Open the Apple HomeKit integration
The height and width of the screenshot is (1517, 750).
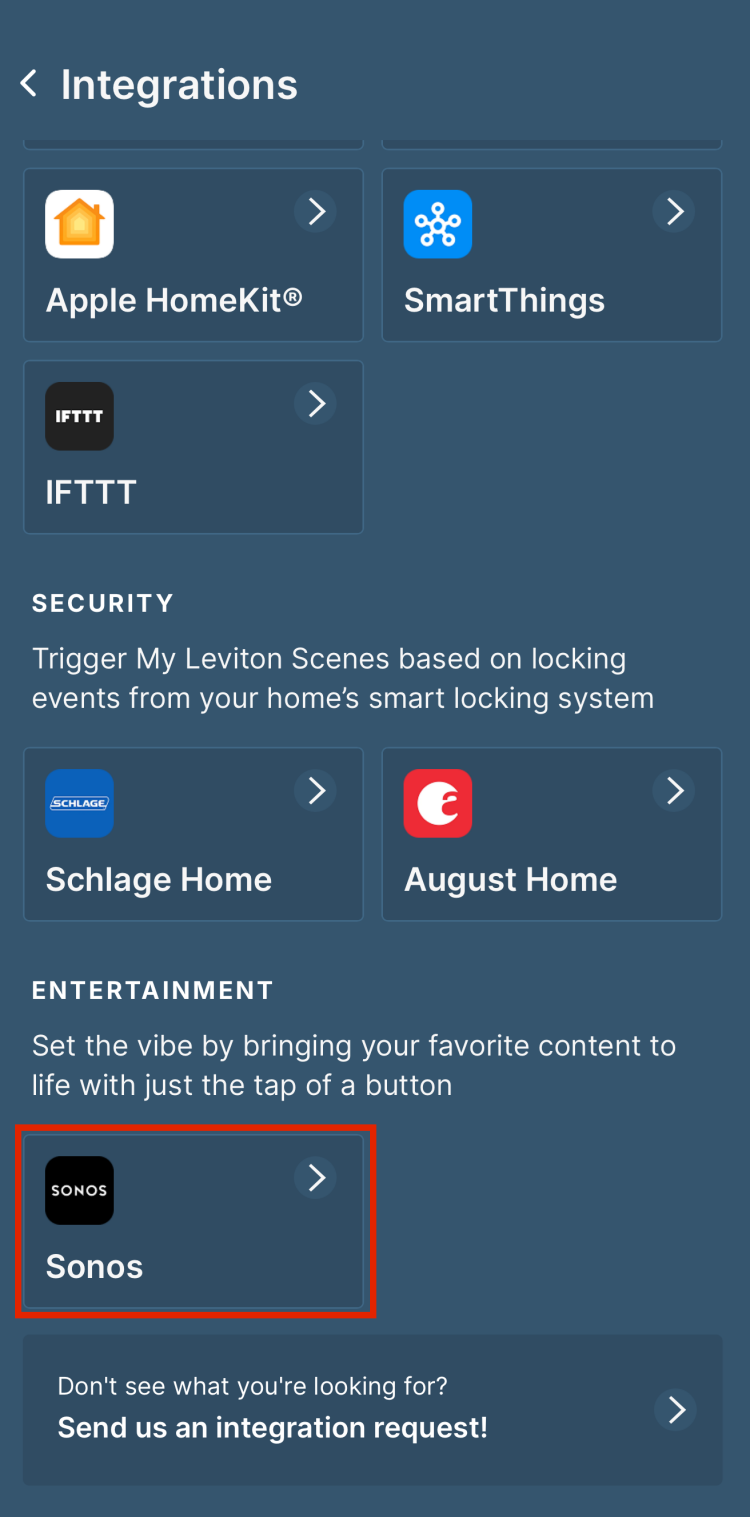(193, 256)
